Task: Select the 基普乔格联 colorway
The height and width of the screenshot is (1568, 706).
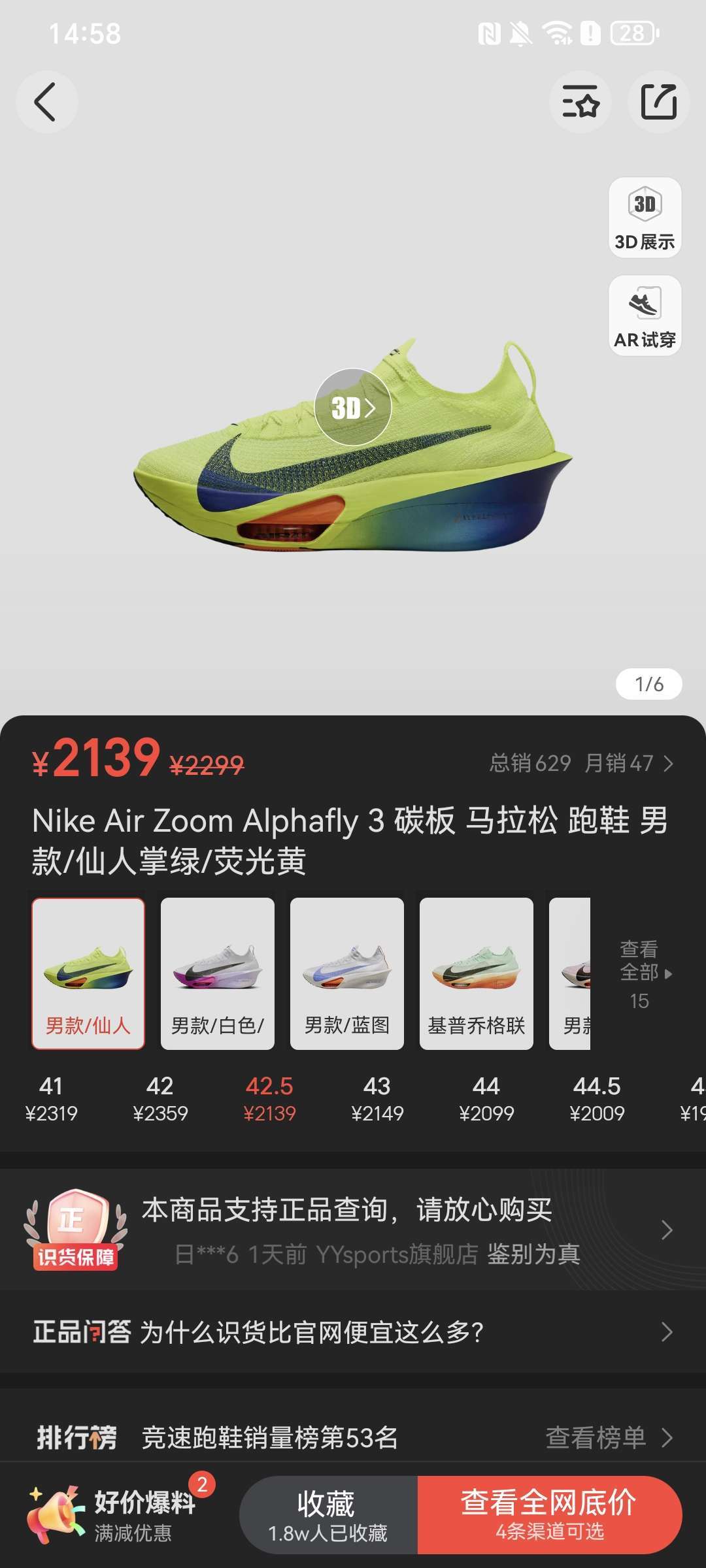Action: click(x=476, y=973)
